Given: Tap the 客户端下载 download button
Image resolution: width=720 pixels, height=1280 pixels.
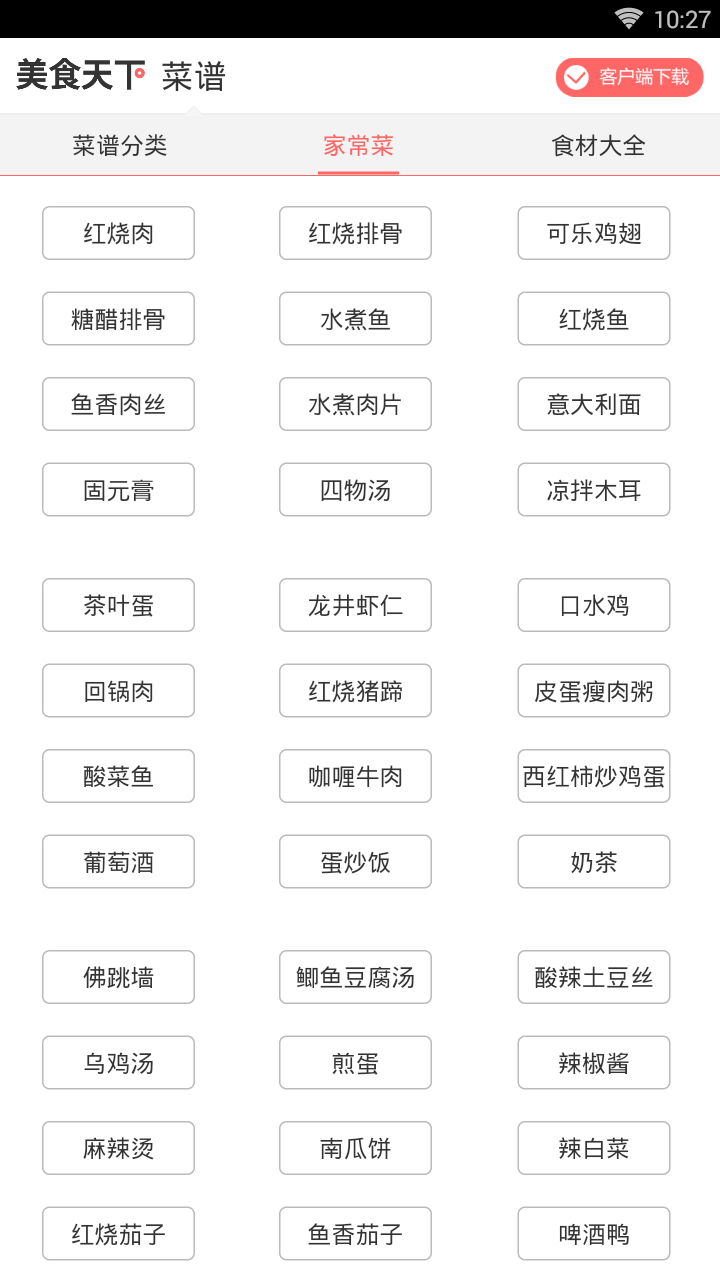Looking at the screenshot, I should tap(629, 77).
